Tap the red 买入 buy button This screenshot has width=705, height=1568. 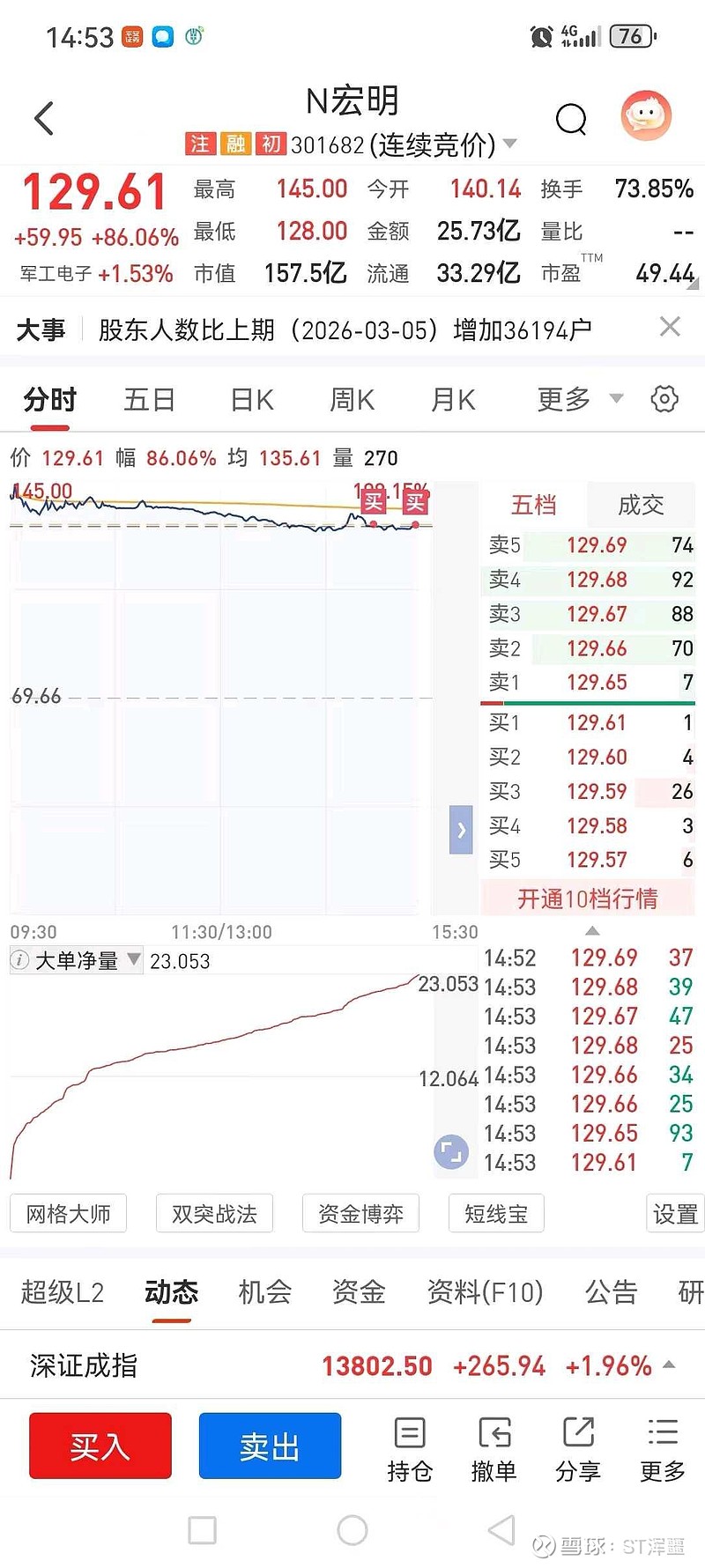(x=100, y=1446)
